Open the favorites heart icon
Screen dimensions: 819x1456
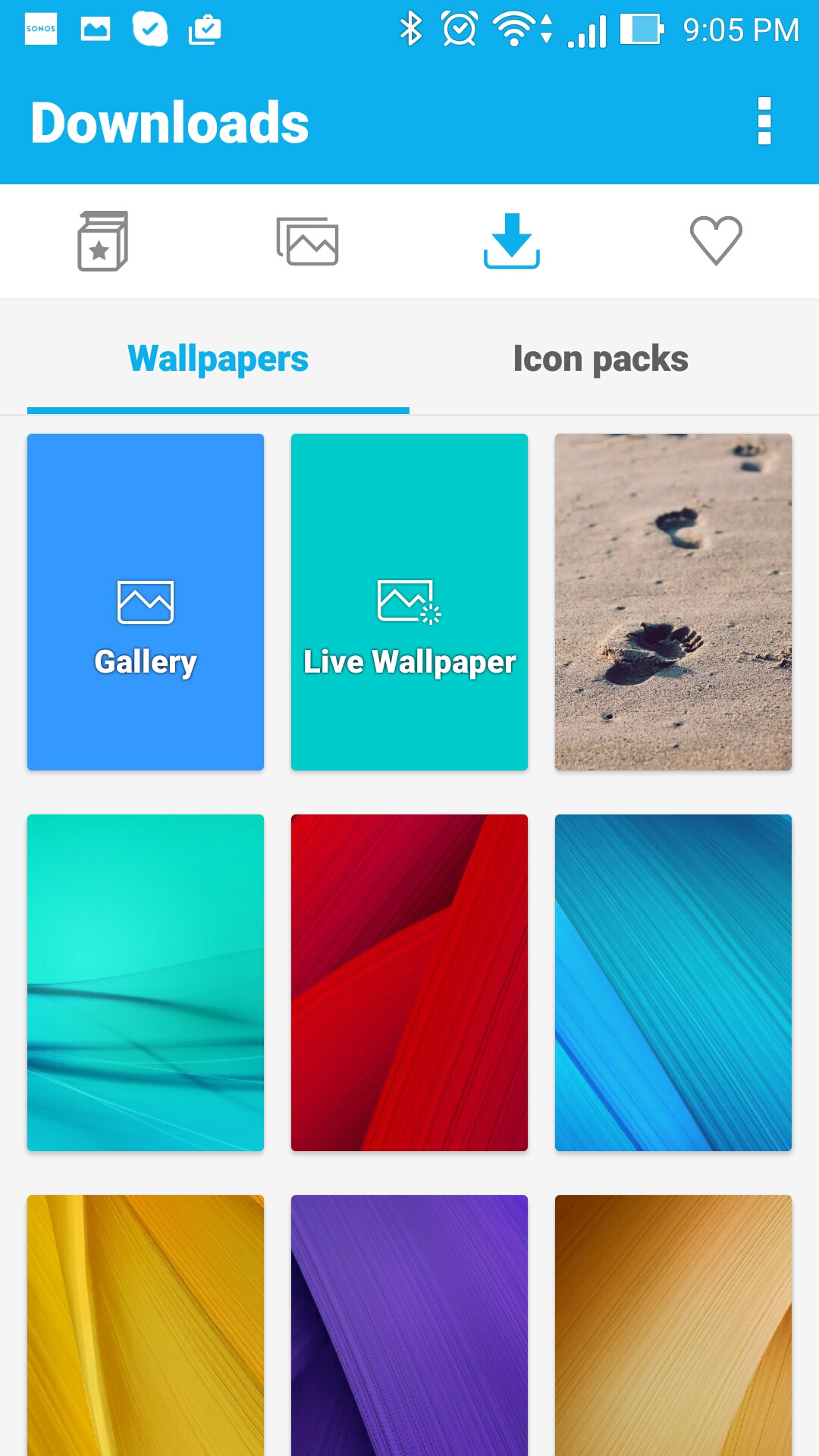(x=716, y=241)
